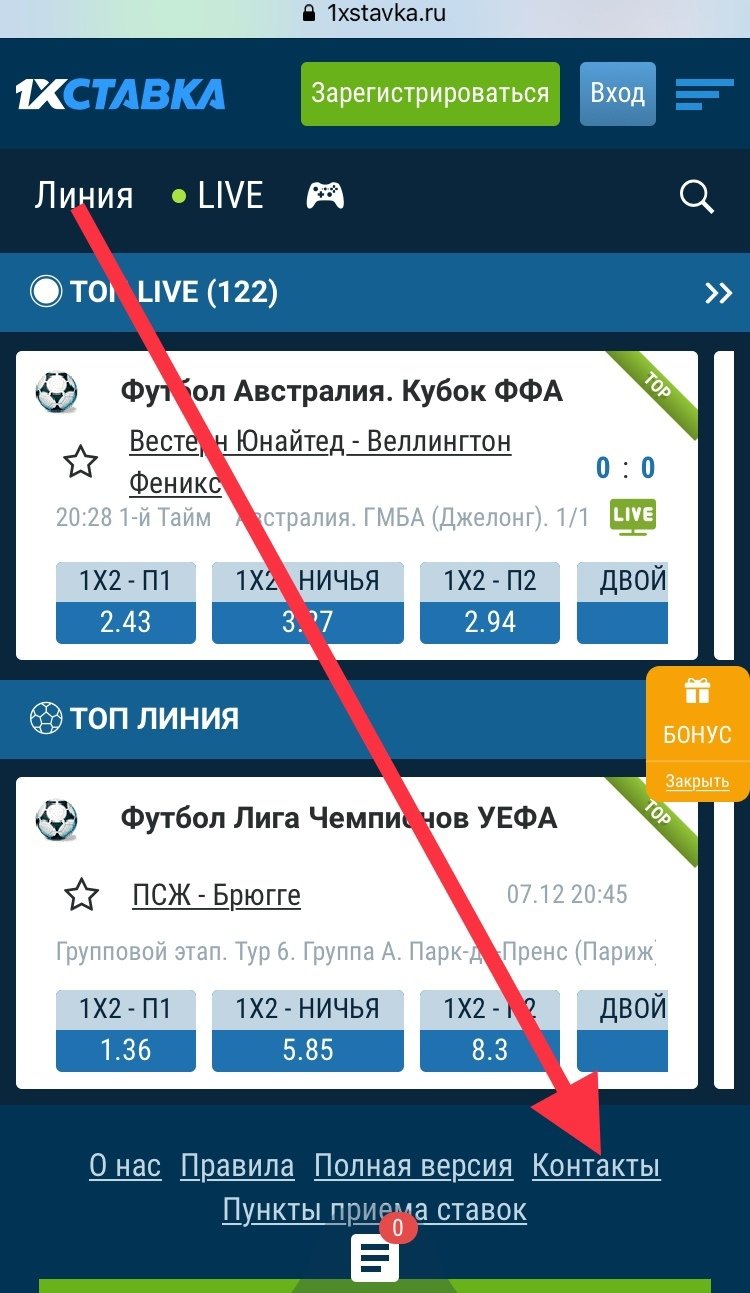The image size is (750, 1293).
Task: Open the games controller tab
Action: click(x=325, y=196)
